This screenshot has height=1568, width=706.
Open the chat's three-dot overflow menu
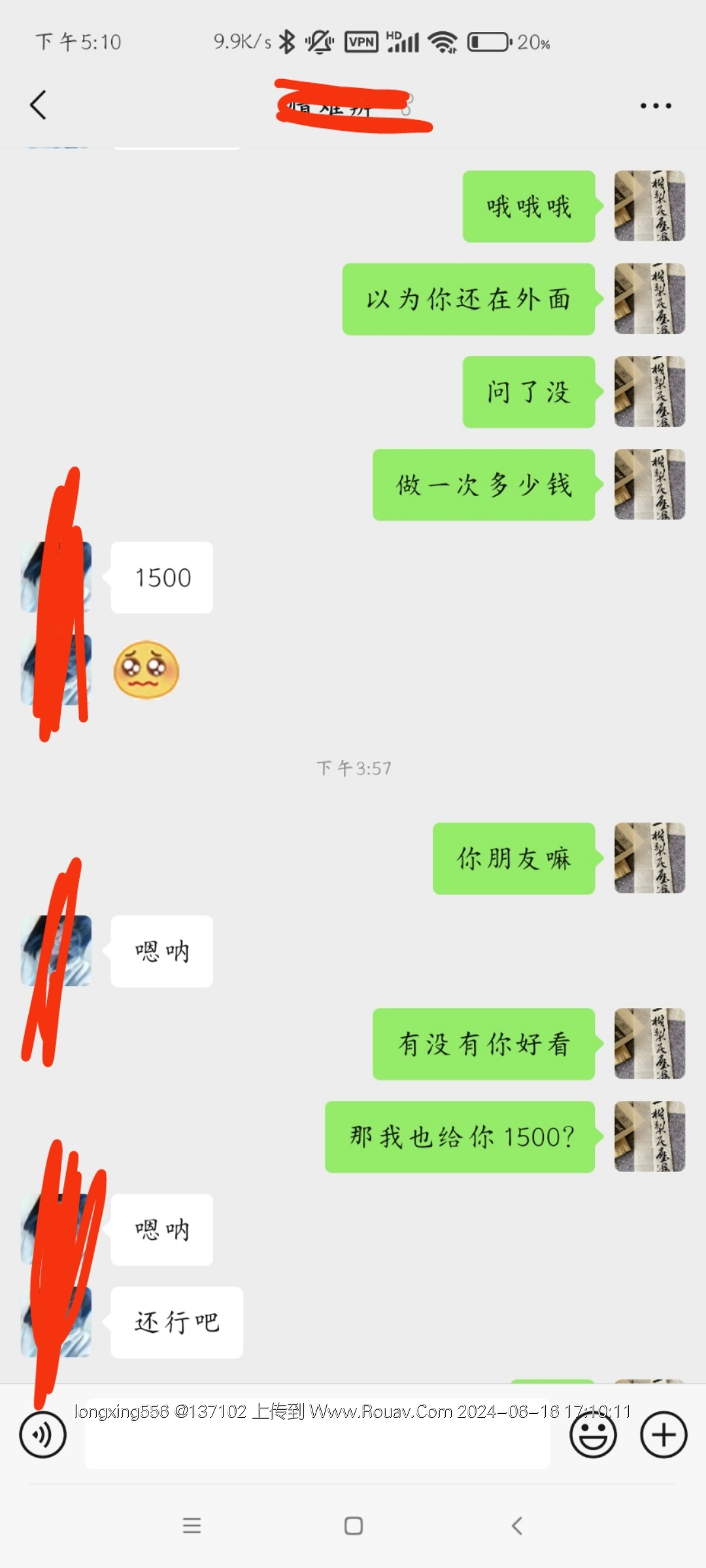click(655, 106)
